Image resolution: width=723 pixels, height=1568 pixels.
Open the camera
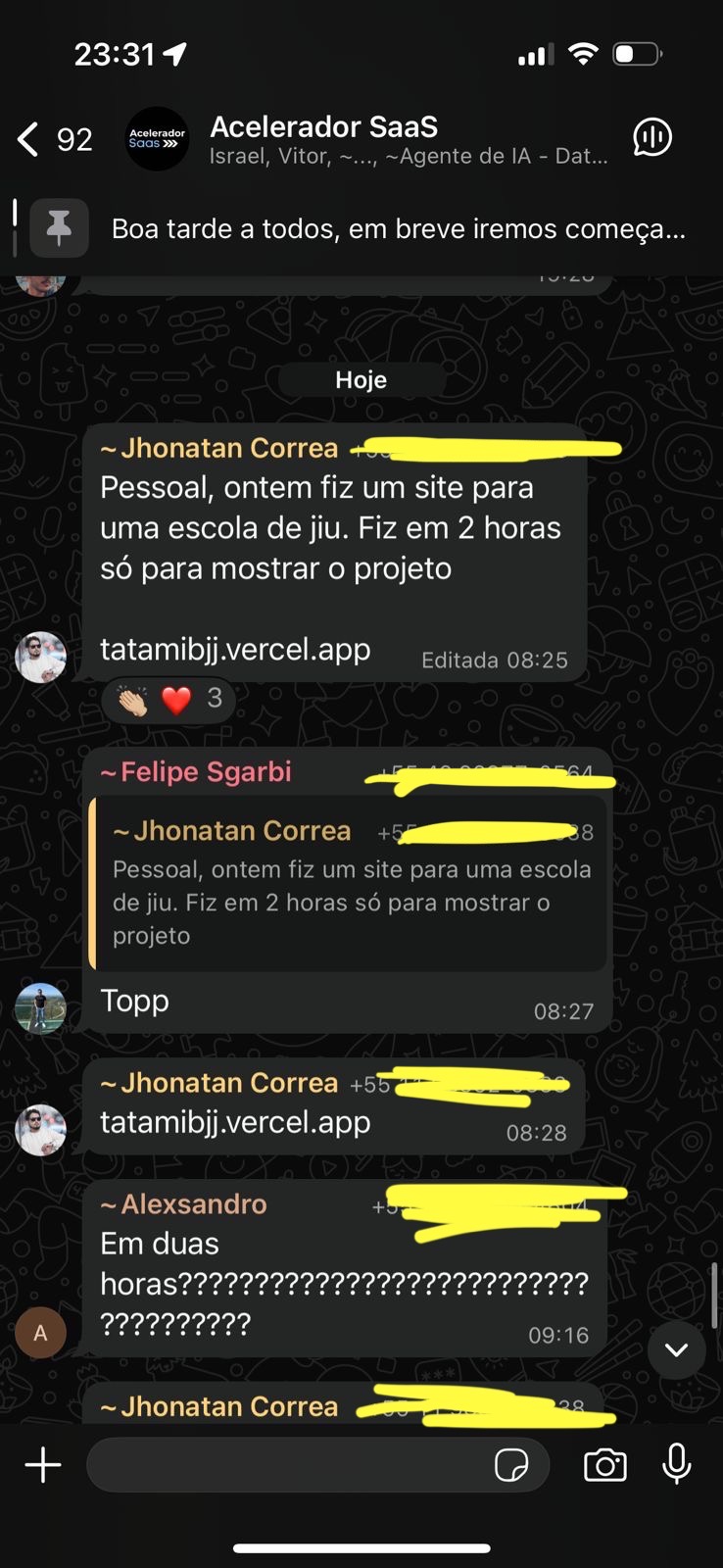coord(605,1465)
